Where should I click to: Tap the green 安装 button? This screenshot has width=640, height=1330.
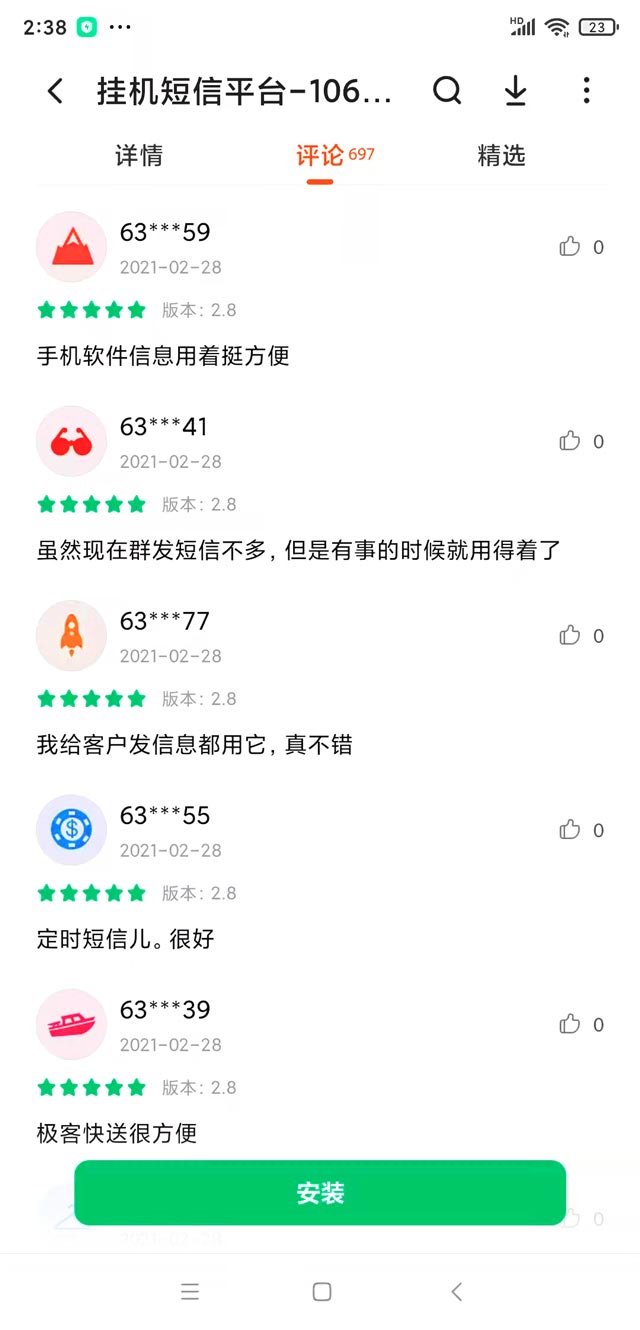point(320,1193)
